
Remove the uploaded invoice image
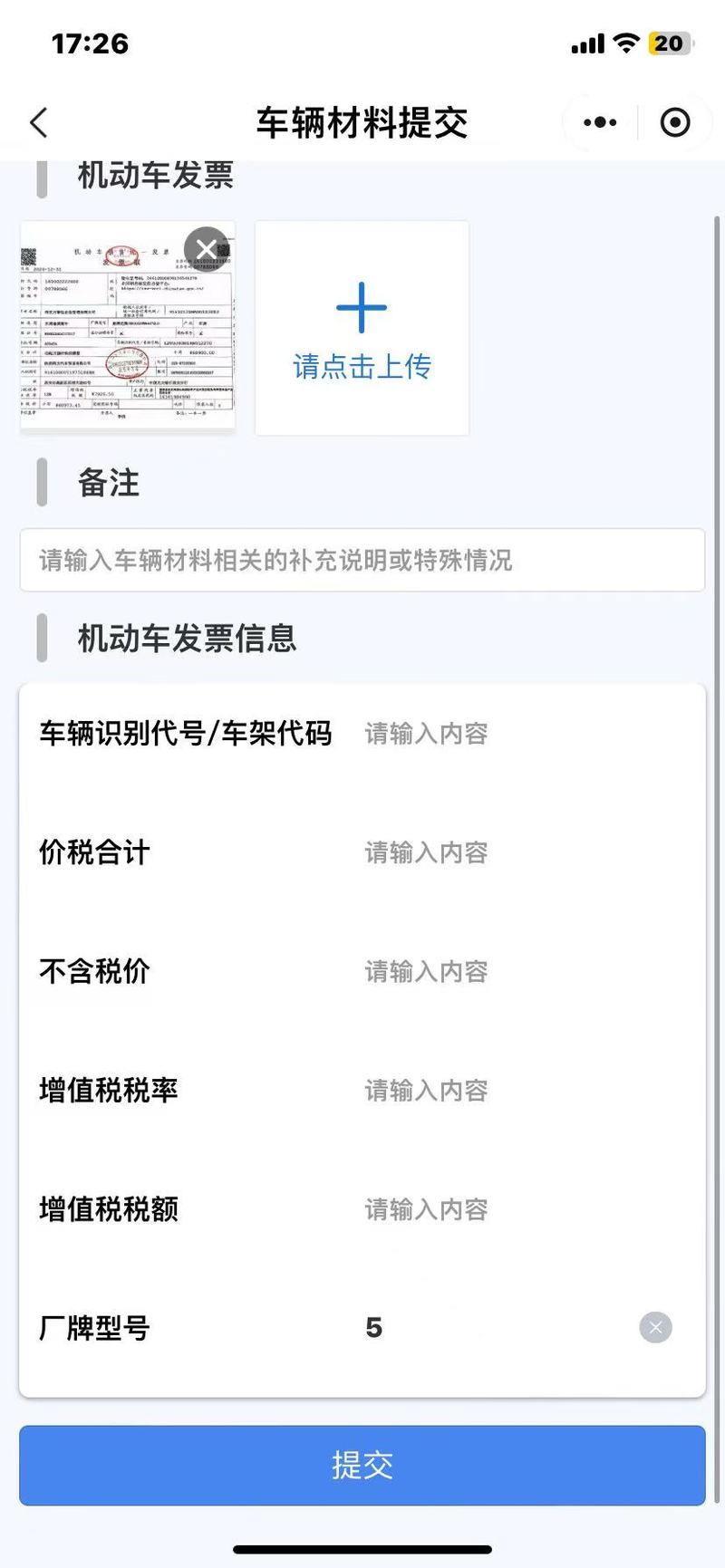point(207,249)
